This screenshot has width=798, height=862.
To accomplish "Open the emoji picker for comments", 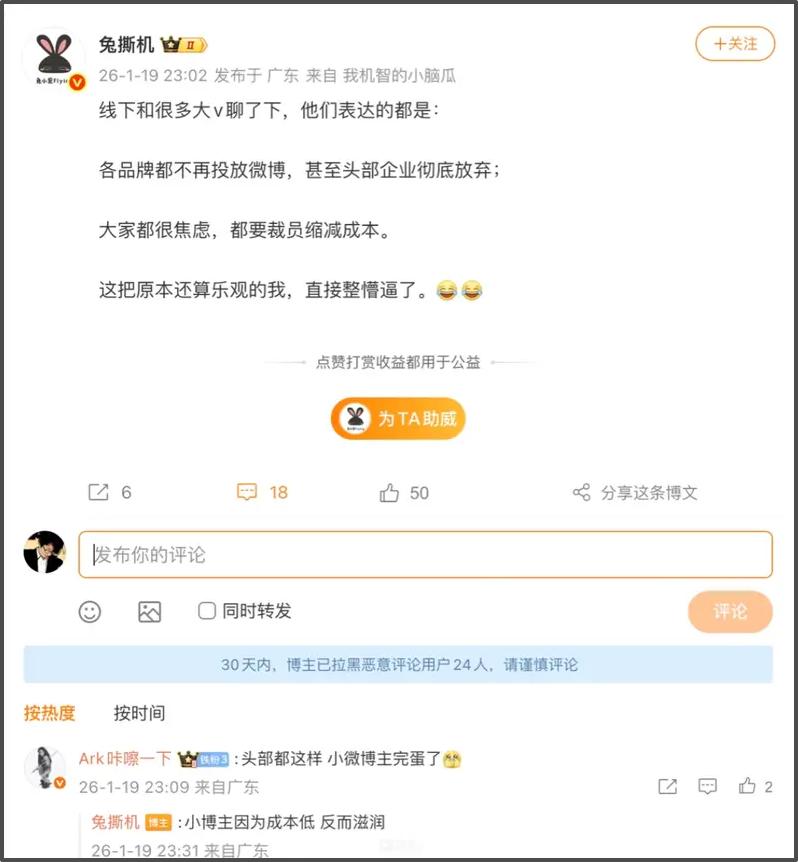I will (90, 611).
